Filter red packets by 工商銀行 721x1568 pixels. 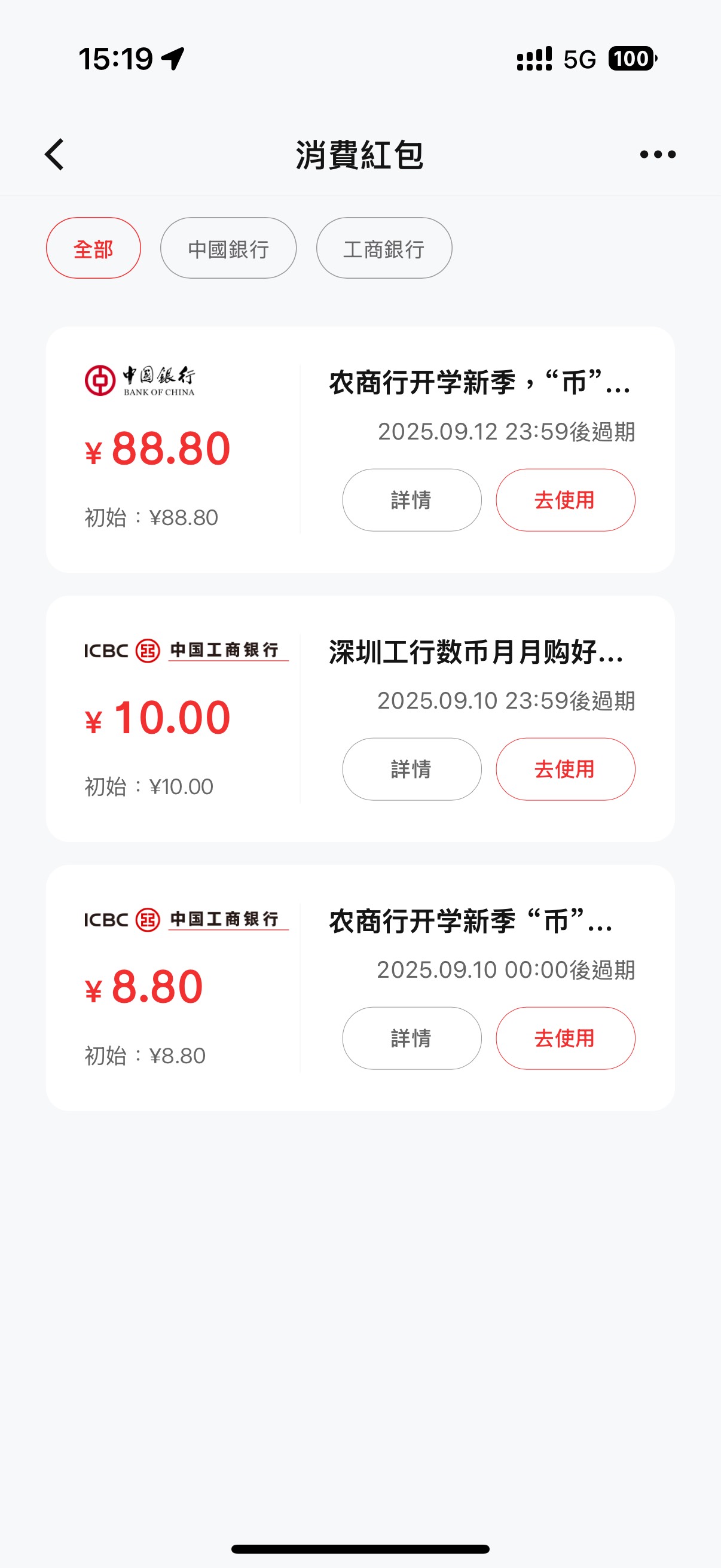384,248
